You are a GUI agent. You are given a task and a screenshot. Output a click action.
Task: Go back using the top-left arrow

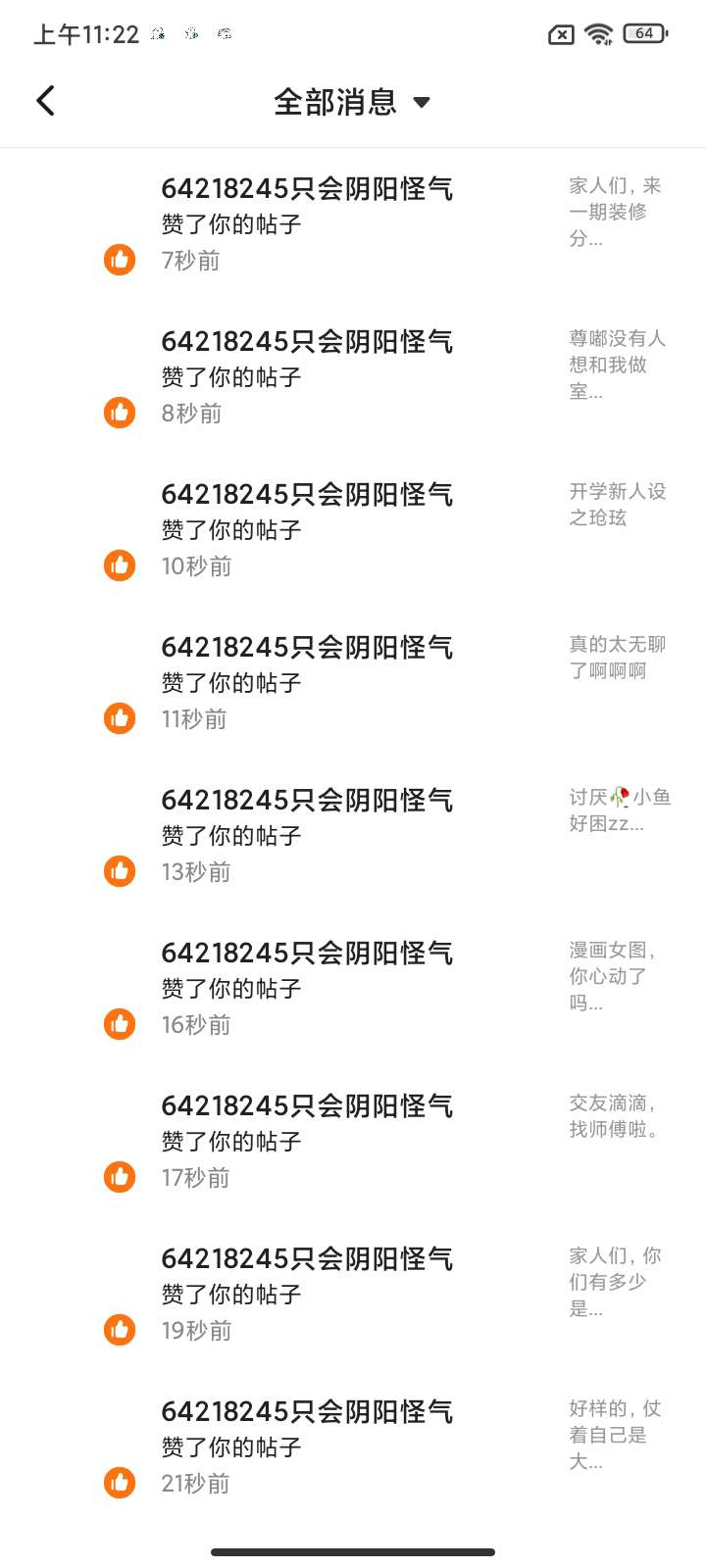(45, 101)
